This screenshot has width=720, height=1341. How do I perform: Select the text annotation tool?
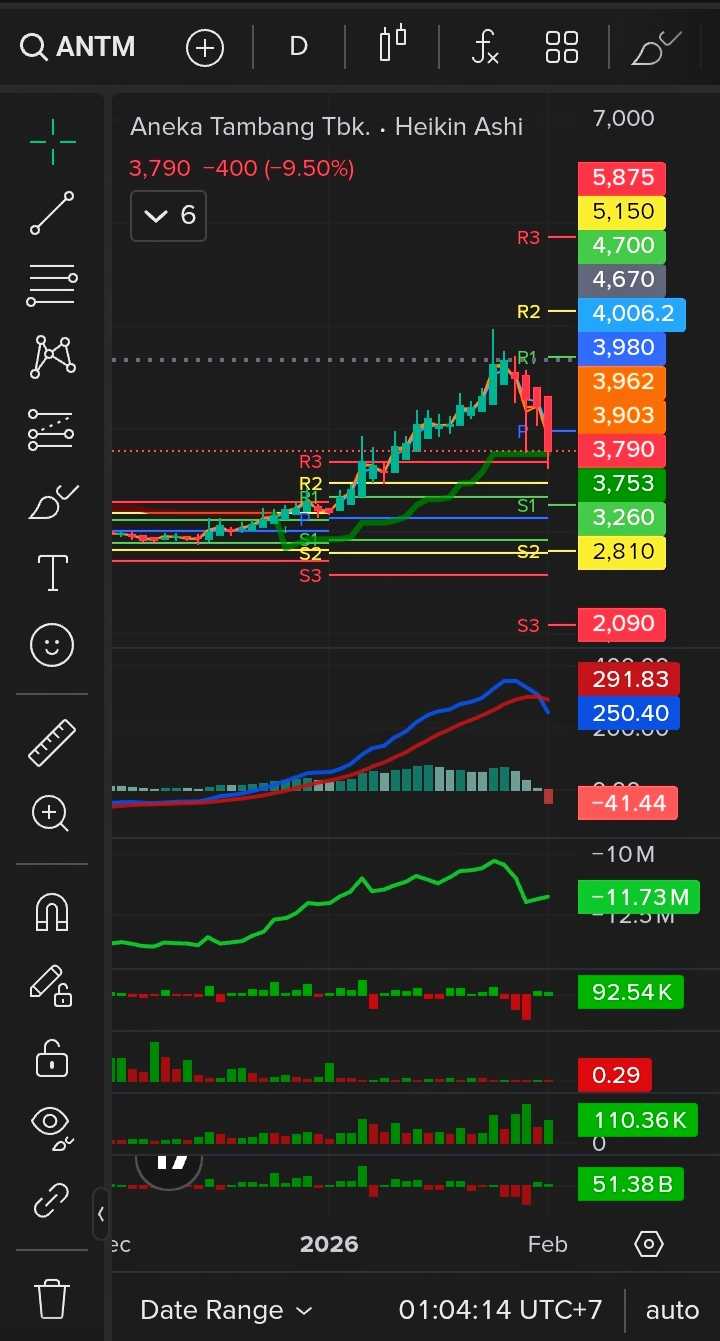pos(52,573)
